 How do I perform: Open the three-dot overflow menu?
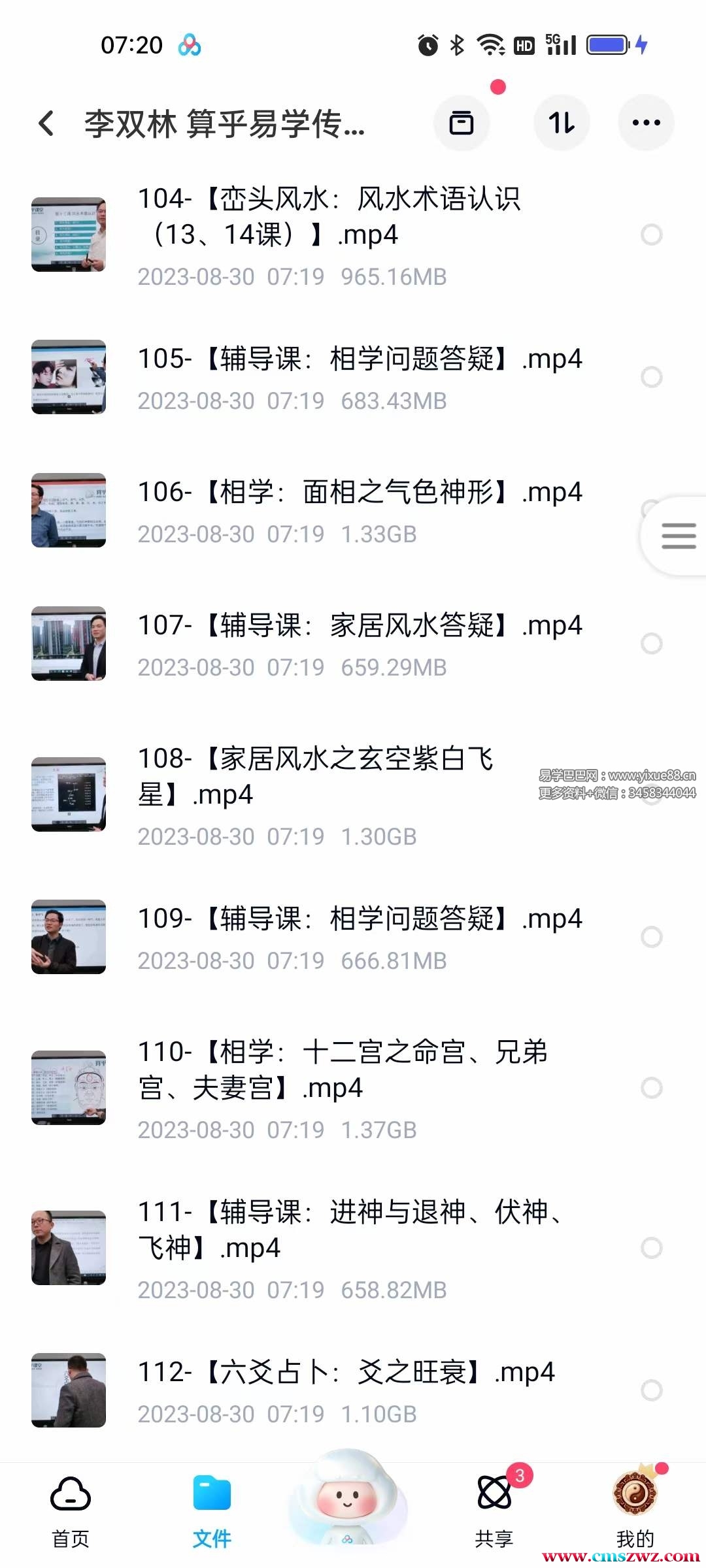pos(646,123)
